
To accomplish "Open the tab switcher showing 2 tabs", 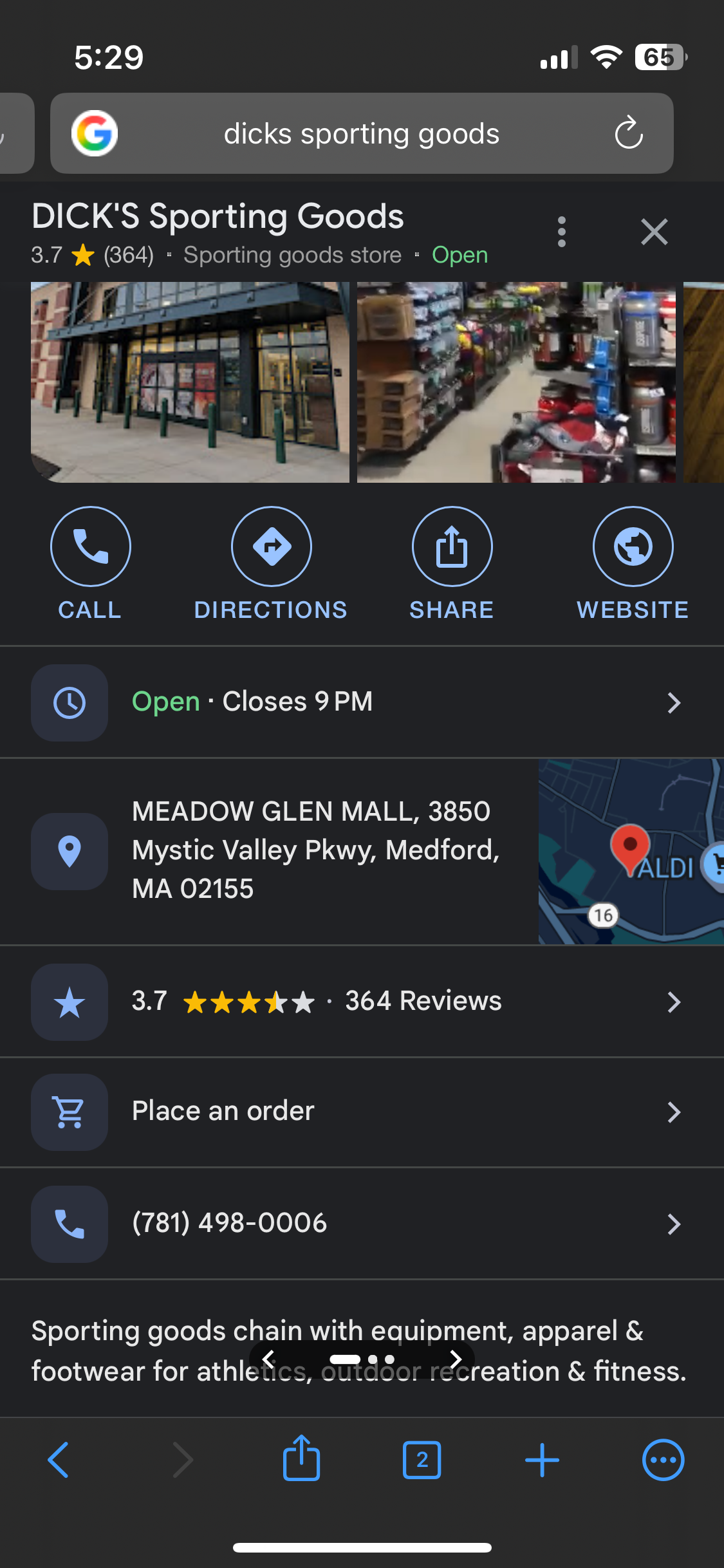I will [422, 1460].
